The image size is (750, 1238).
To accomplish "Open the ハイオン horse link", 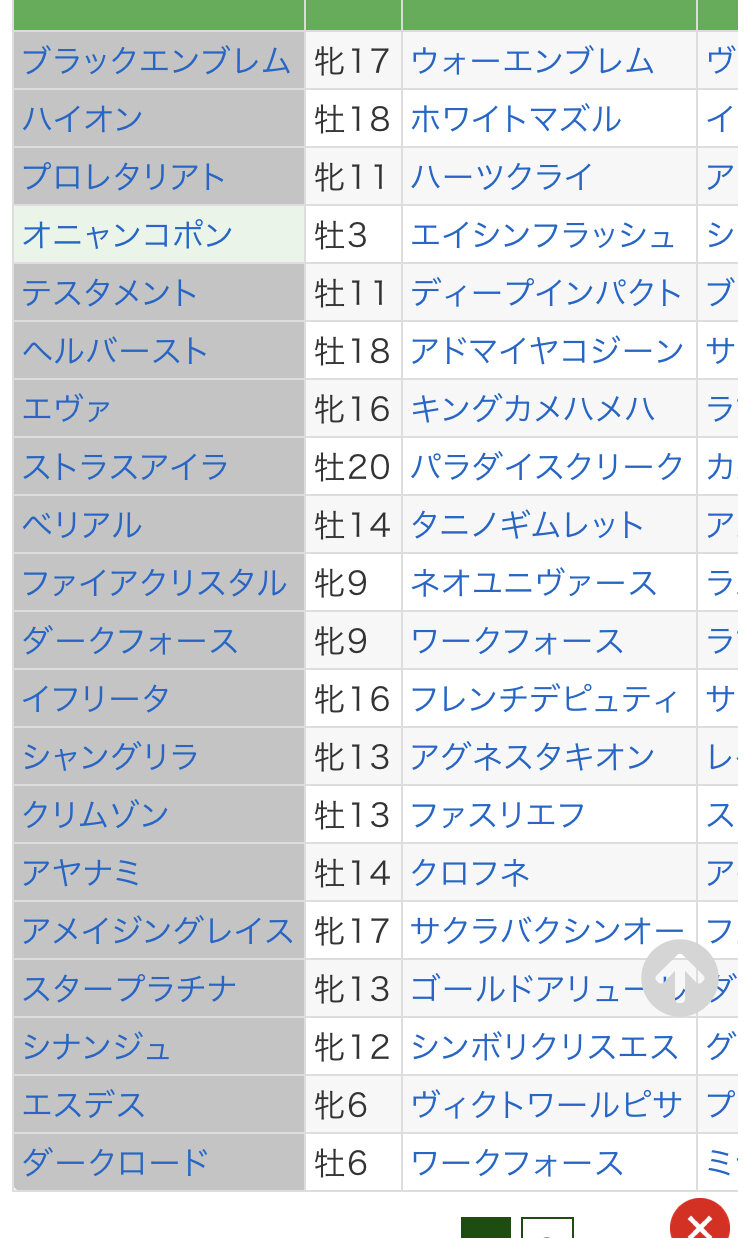I will tap(83, 120).
